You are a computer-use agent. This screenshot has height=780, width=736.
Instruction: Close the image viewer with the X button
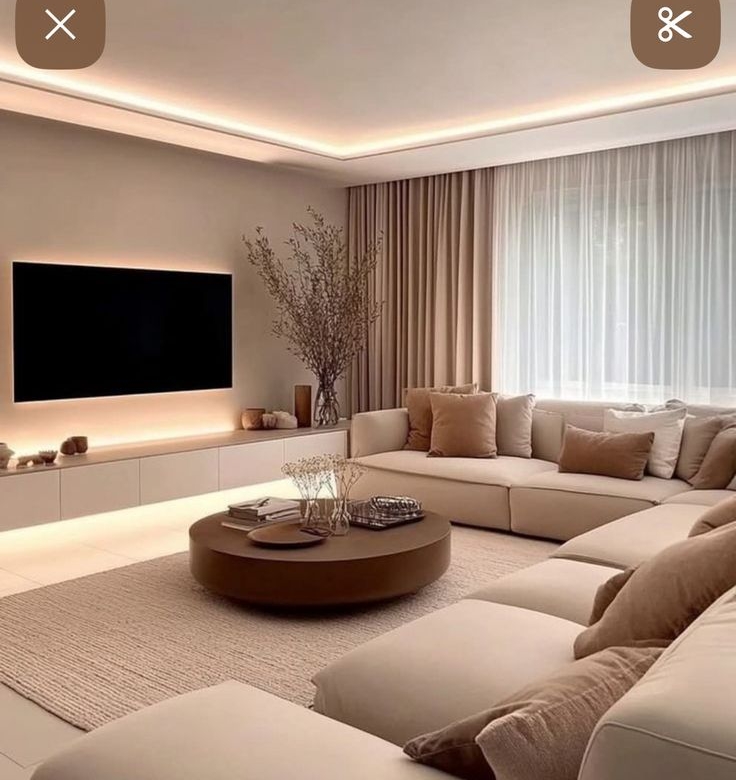tap(60, 26)
